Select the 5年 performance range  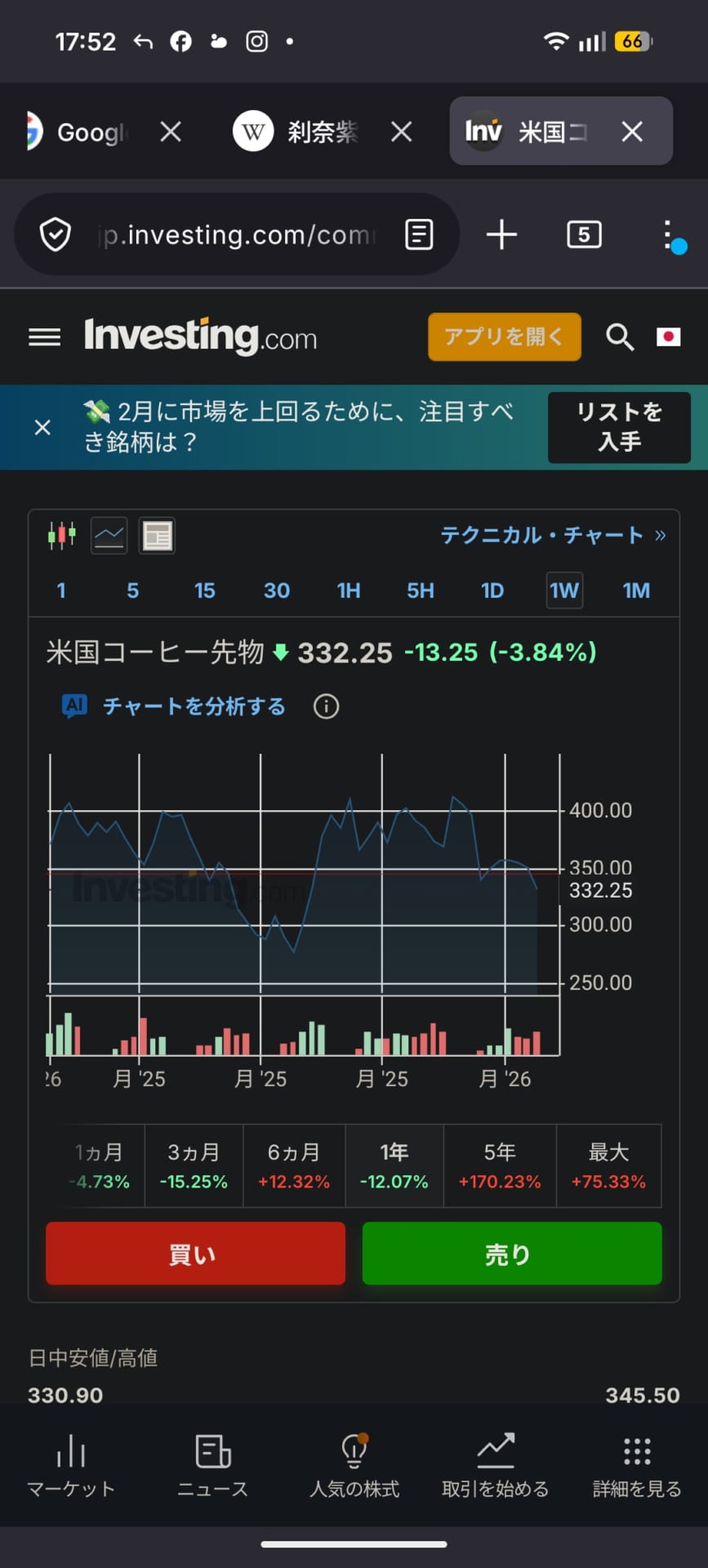tap(500, 1165)
